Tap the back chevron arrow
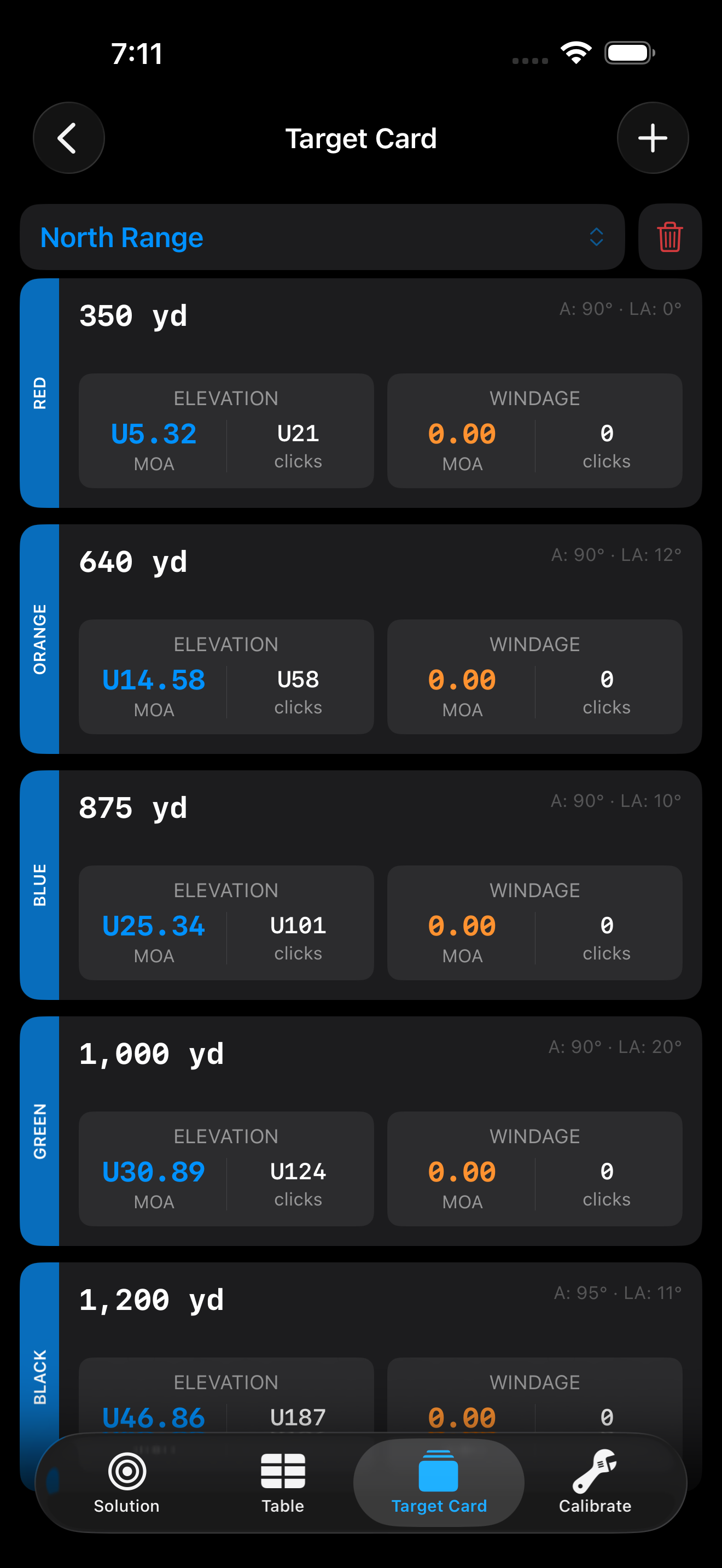The width and height of the screenshot is (722, 1568). point(68,138)
